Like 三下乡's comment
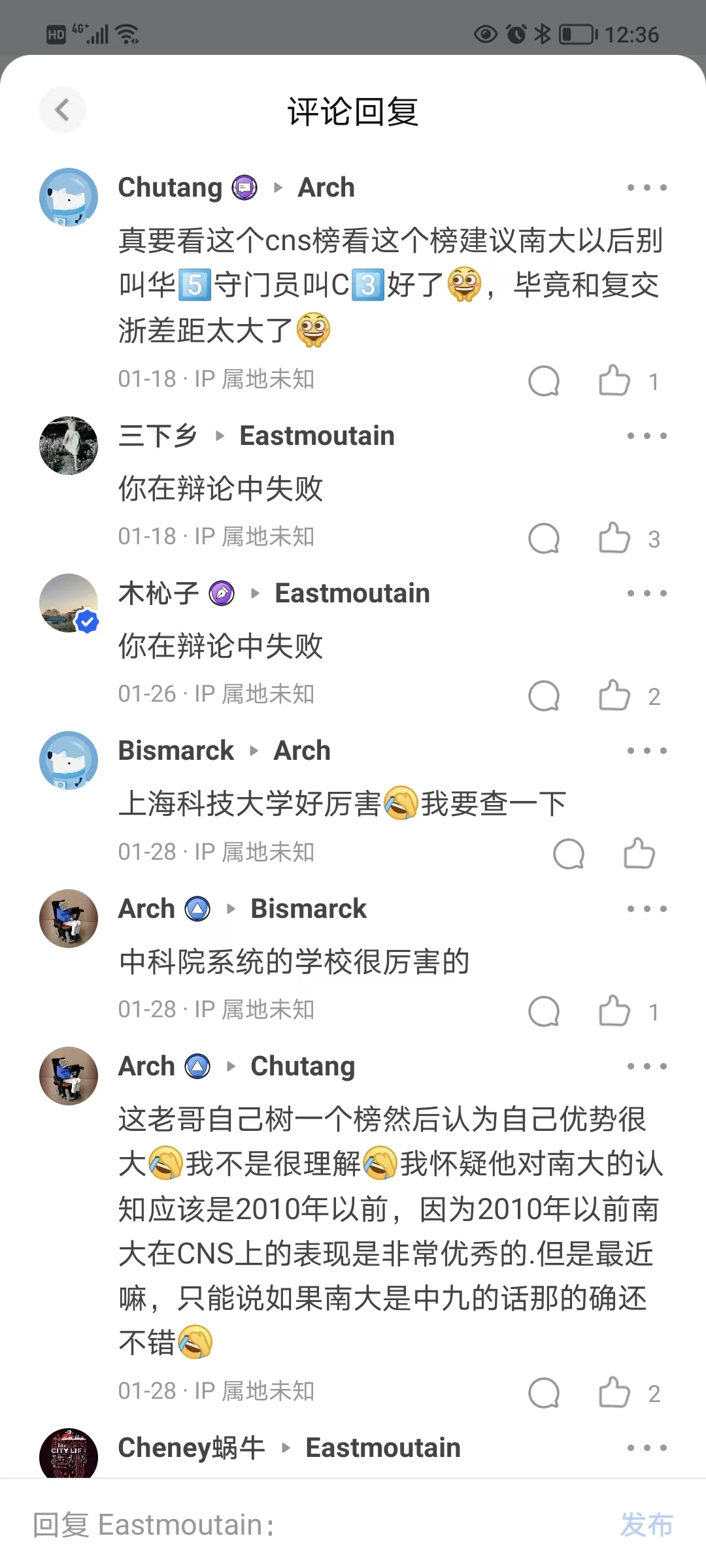 coord(614,538)
